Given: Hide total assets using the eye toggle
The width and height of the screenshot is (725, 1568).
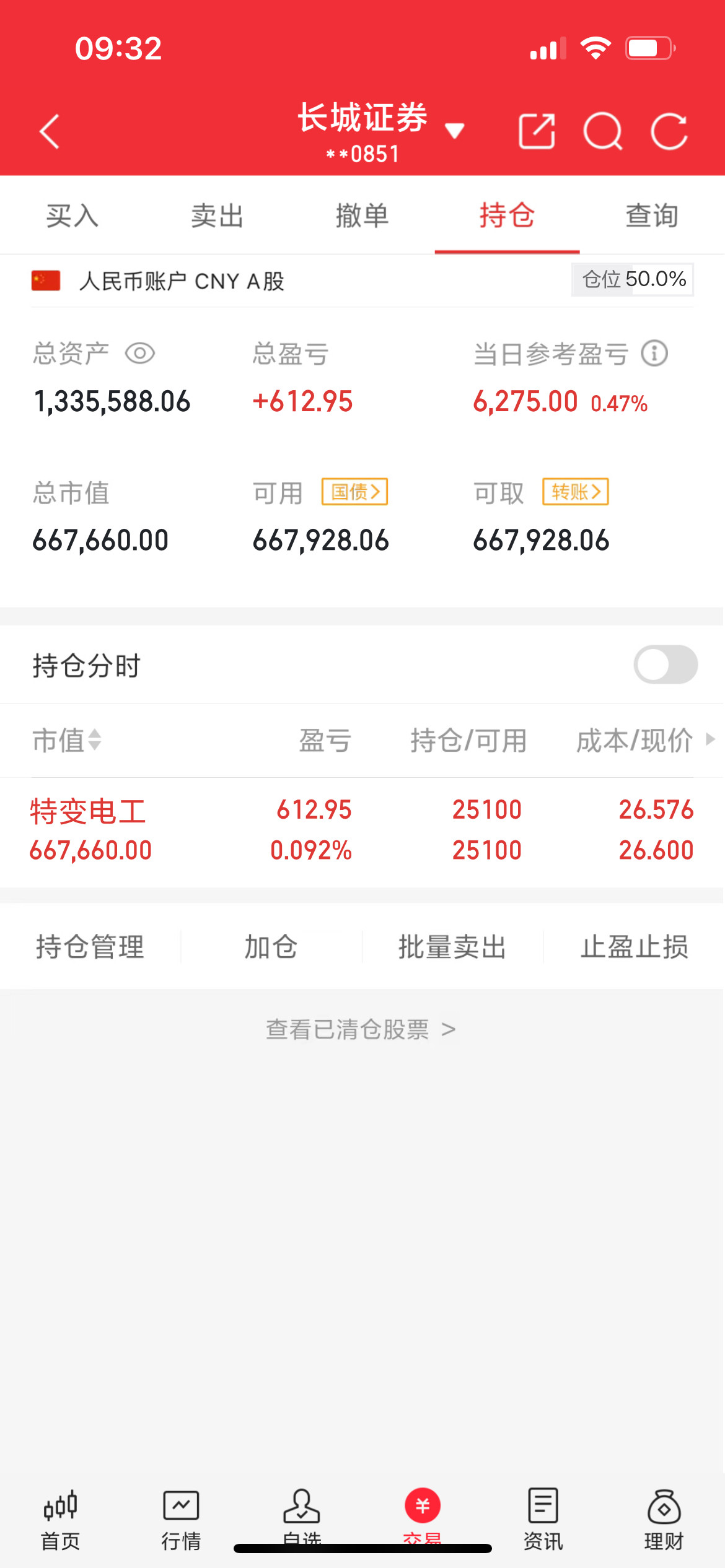Looking at the screenshot, I should [x=141, y=354].
